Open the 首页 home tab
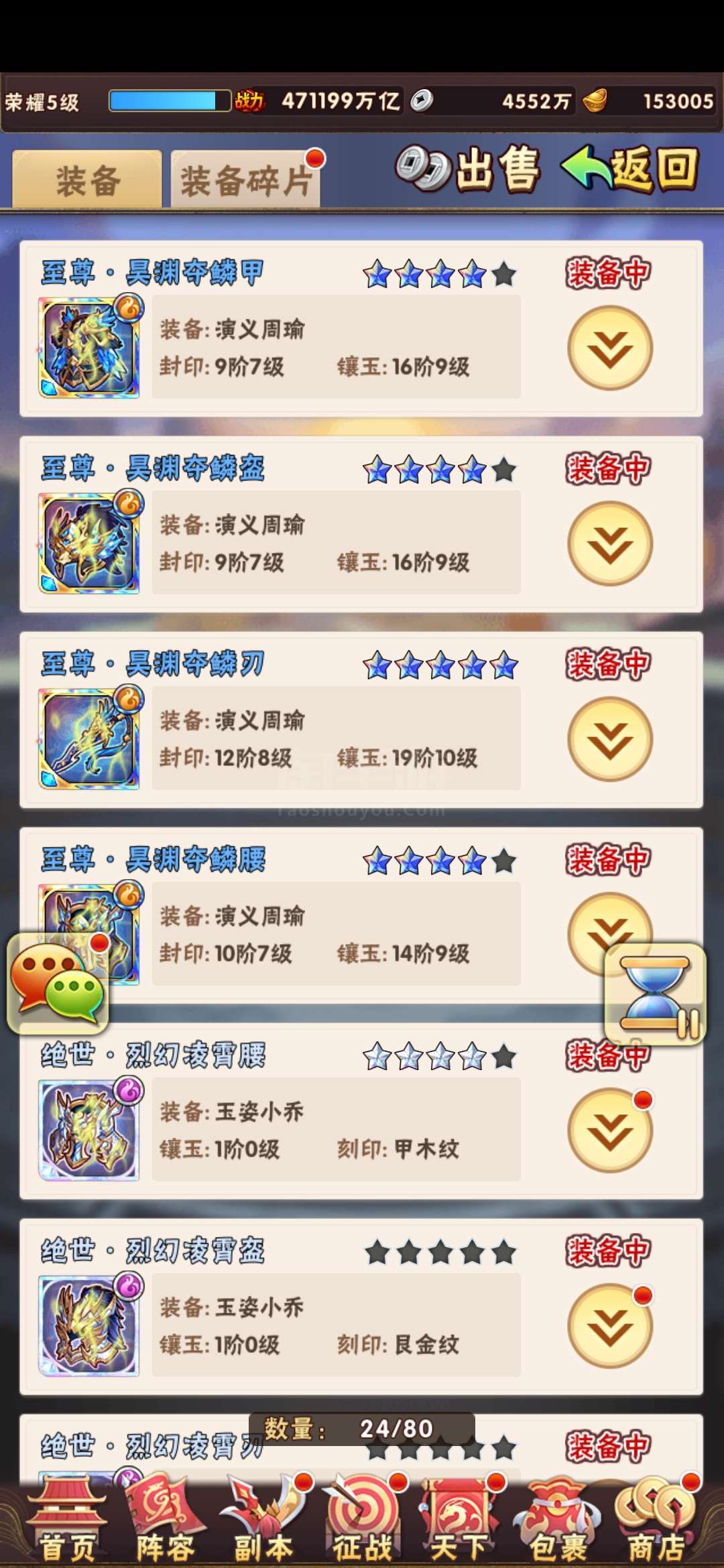The height and width of the screenshot is (1568, 724). click(x=66, y=1521)
